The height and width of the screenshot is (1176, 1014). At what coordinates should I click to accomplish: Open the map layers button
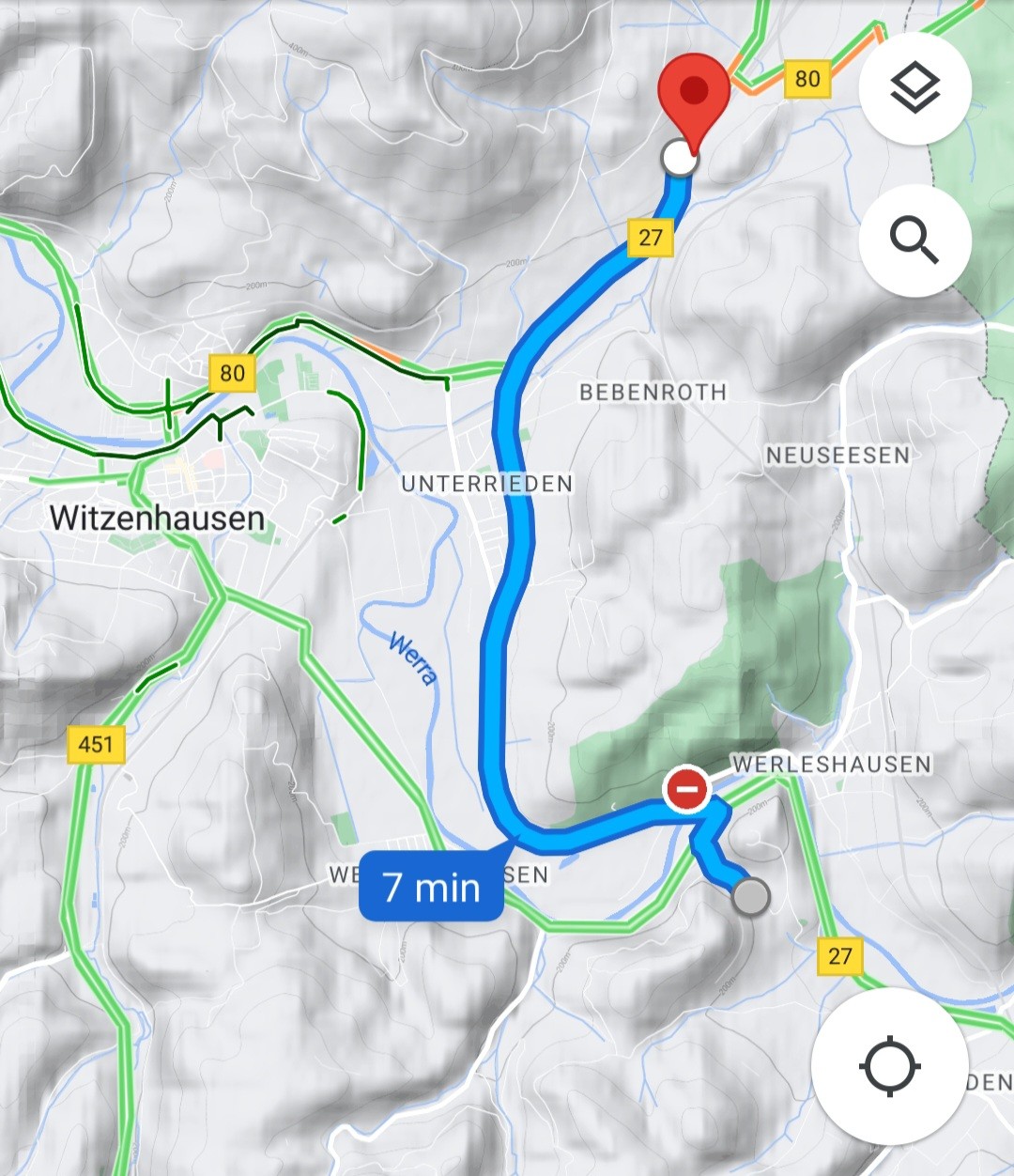pyautogui.click(x=914, y=89)
